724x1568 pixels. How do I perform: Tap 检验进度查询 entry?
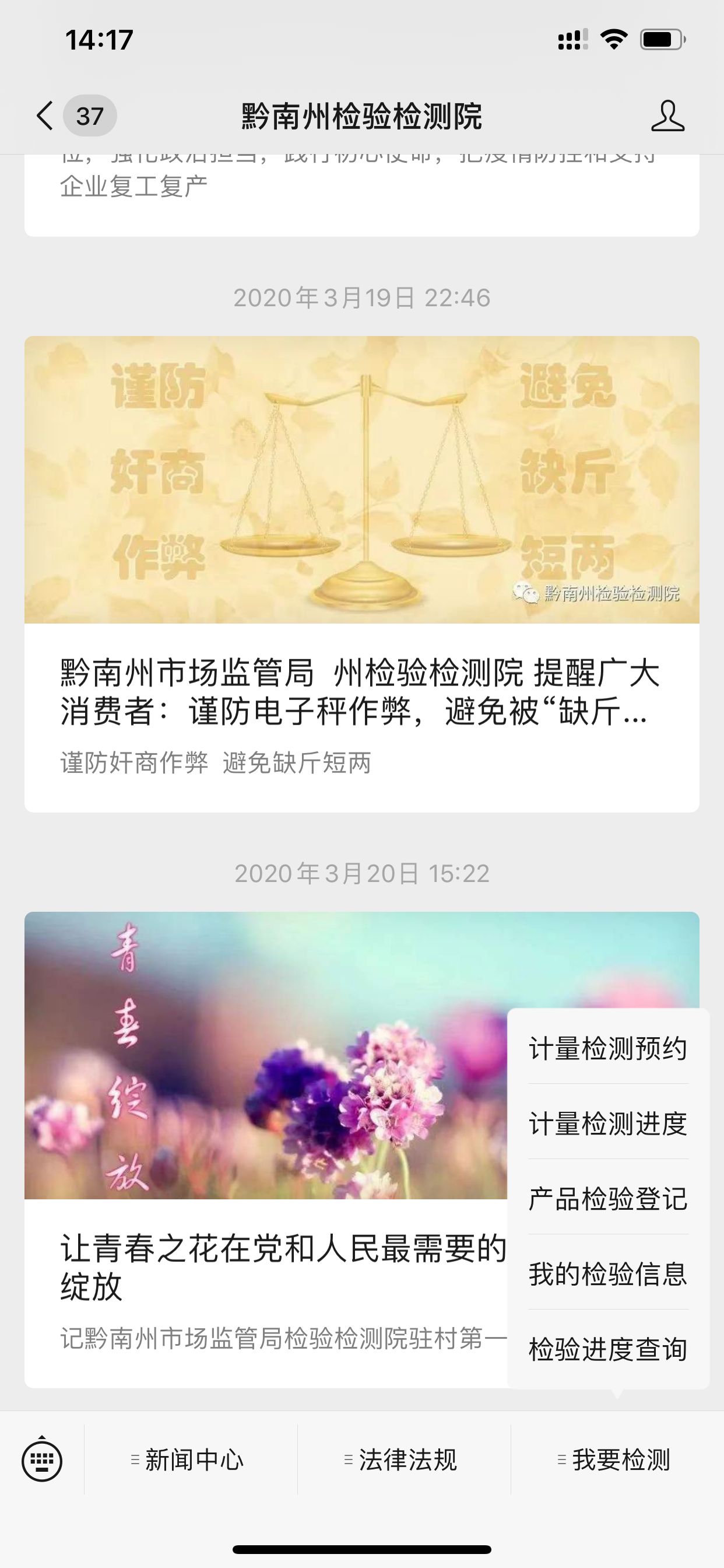(x=608, y=1349)
